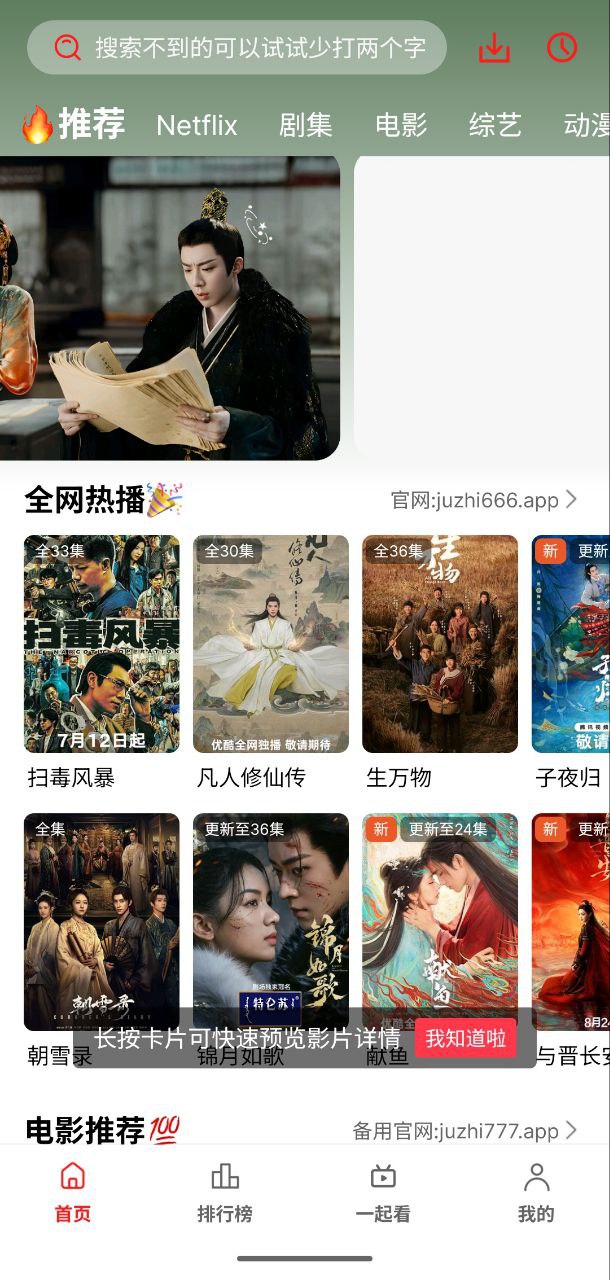
Task: Switch to the 一起看 tab
Action: click(383, 1193)
